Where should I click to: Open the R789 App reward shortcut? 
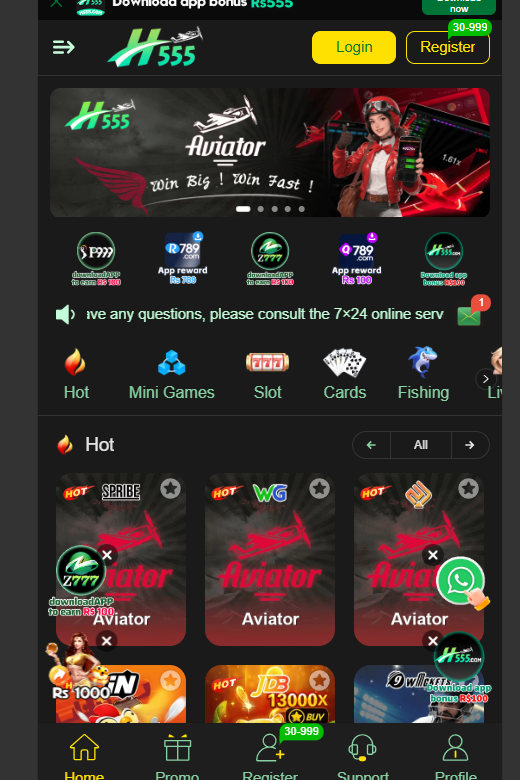coord(183,258)
